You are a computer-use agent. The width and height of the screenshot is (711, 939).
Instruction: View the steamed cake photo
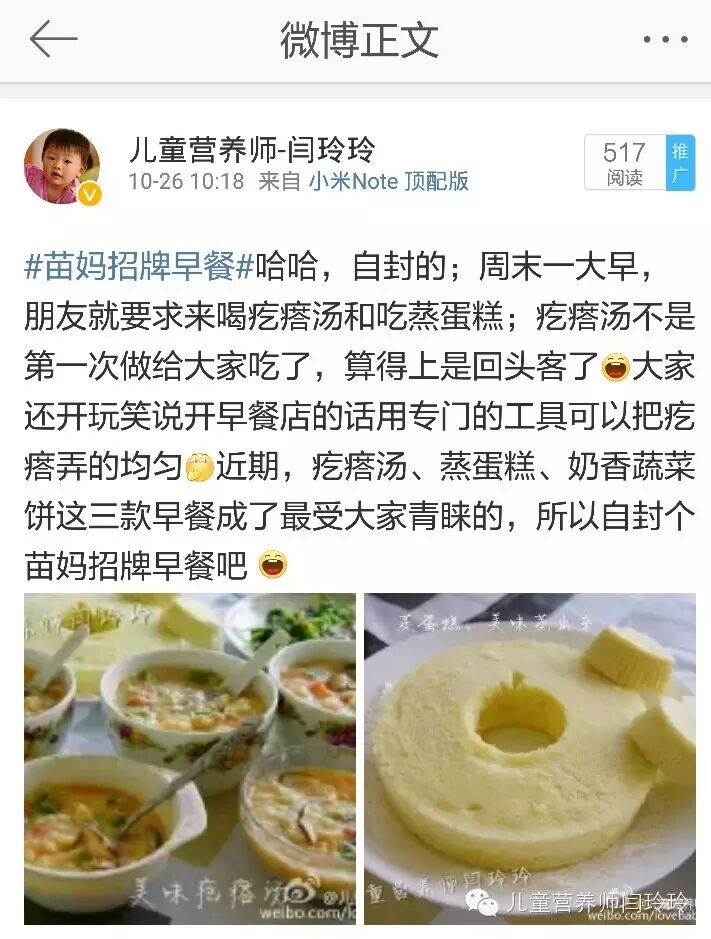(x=529, y=757)
